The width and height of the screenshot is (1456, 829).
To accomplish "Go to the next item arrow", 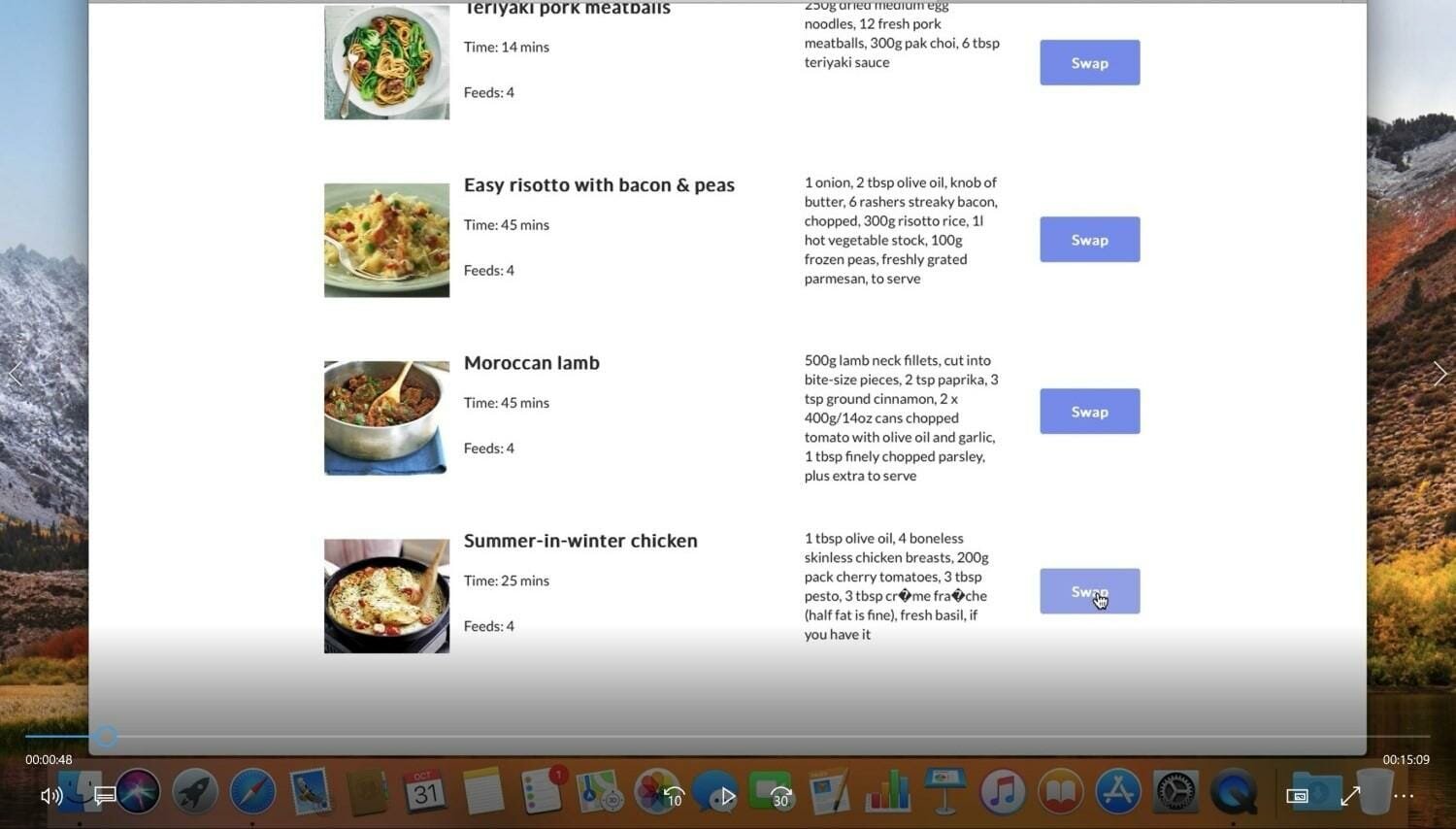I will pyautogui.click(x=1439, y=374).
